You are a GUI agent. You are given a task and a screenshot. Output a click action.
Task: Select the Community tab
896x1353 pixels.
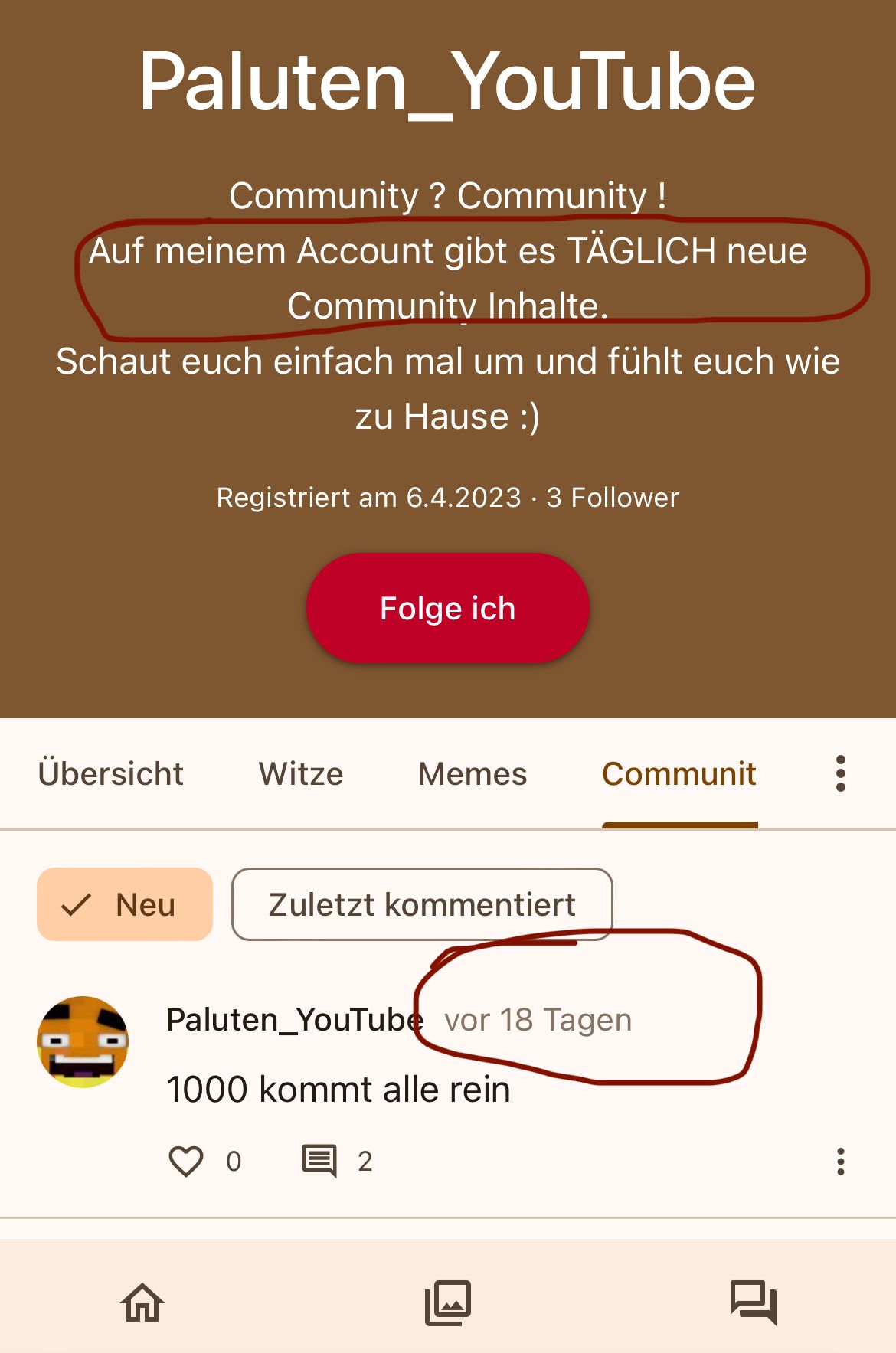coord(679,773)
